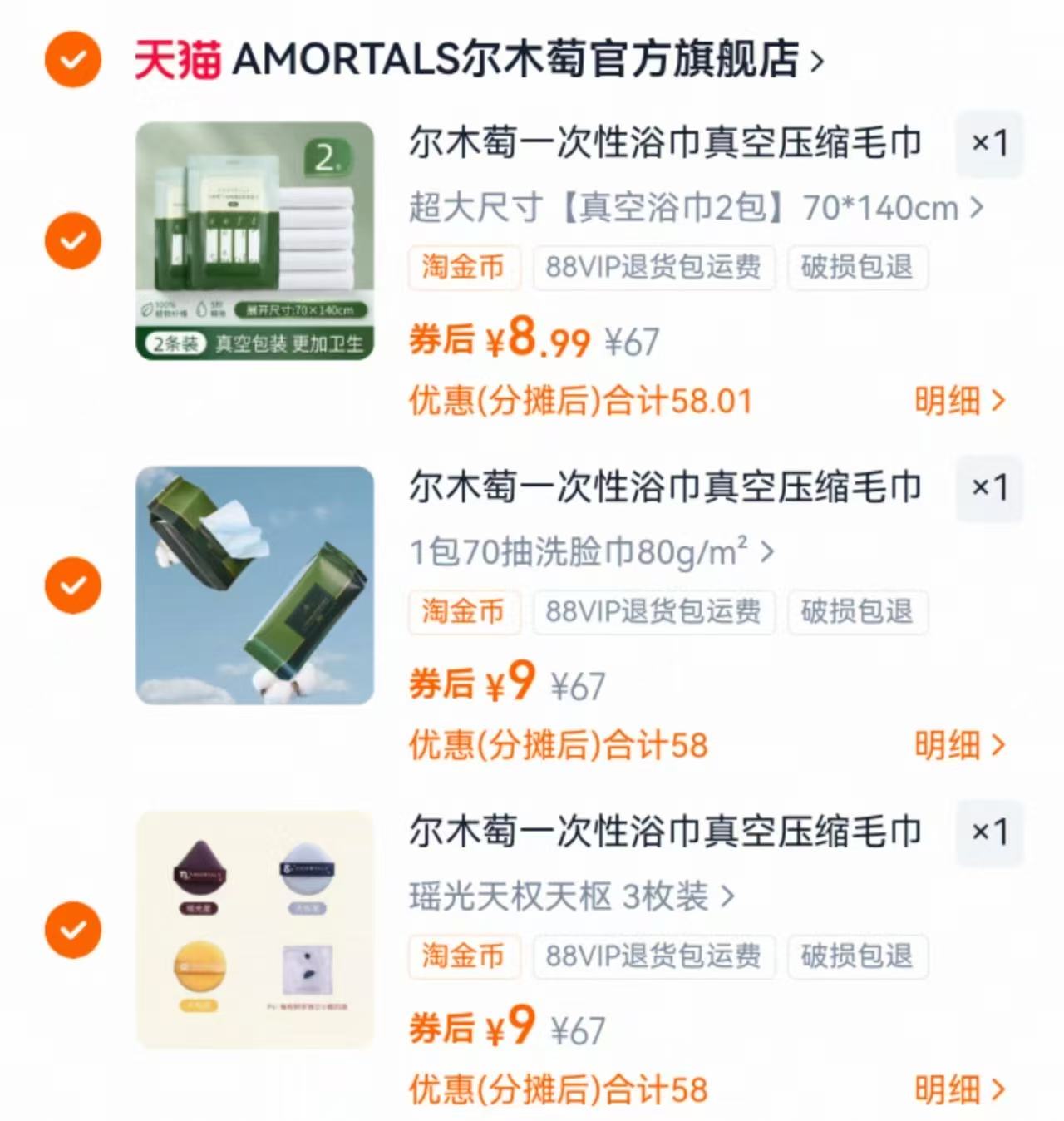
Task: Open the AMORTALS尔木萄官方旗舰店 store page
Action: click(x=515, y=58)
